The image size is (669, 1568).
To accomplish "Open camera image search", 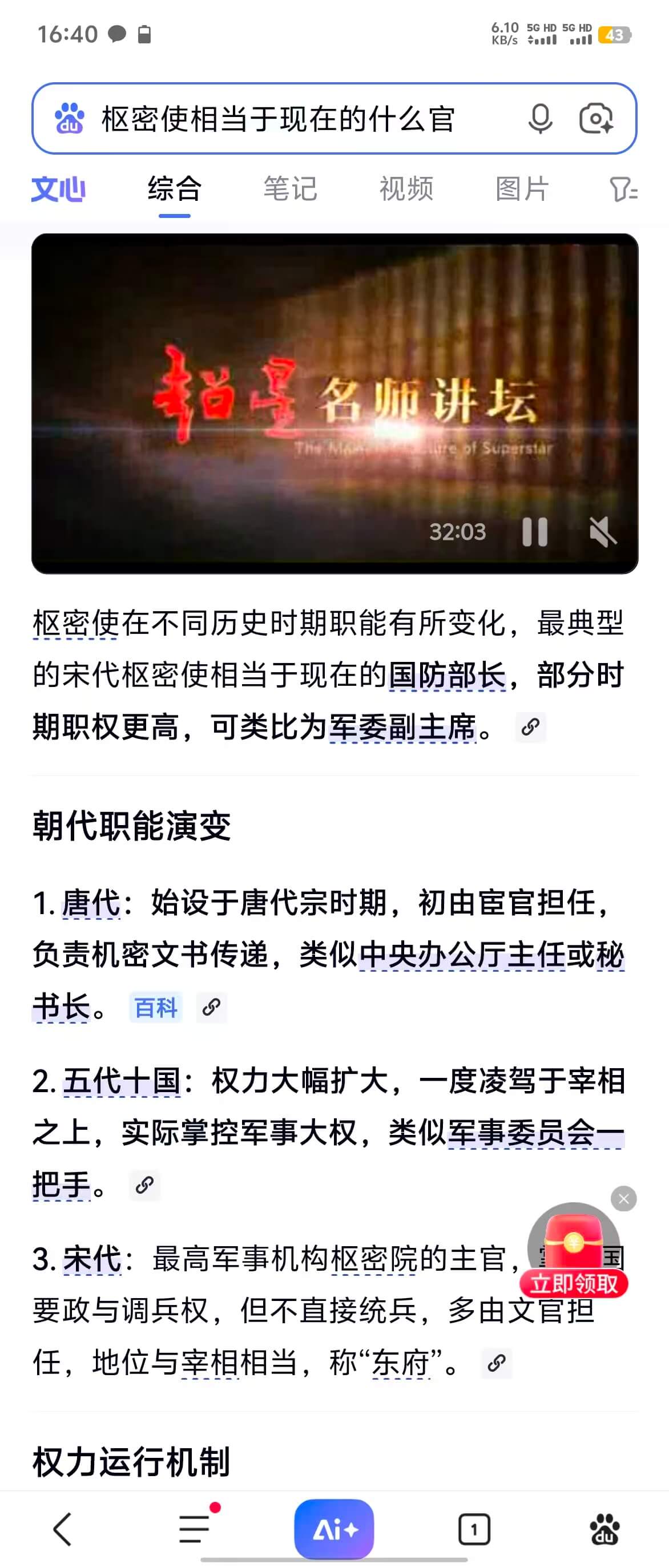I will (595, 119).
